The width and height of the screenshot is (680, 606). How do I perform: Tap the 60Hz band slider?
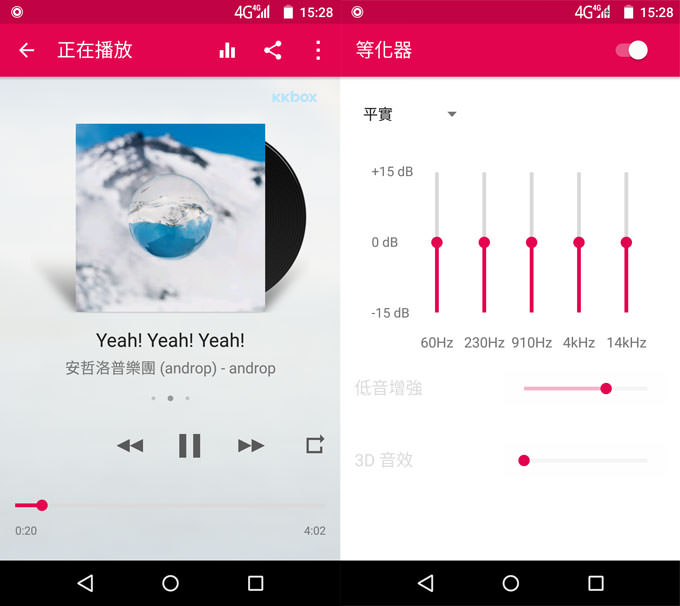(436, 242)
